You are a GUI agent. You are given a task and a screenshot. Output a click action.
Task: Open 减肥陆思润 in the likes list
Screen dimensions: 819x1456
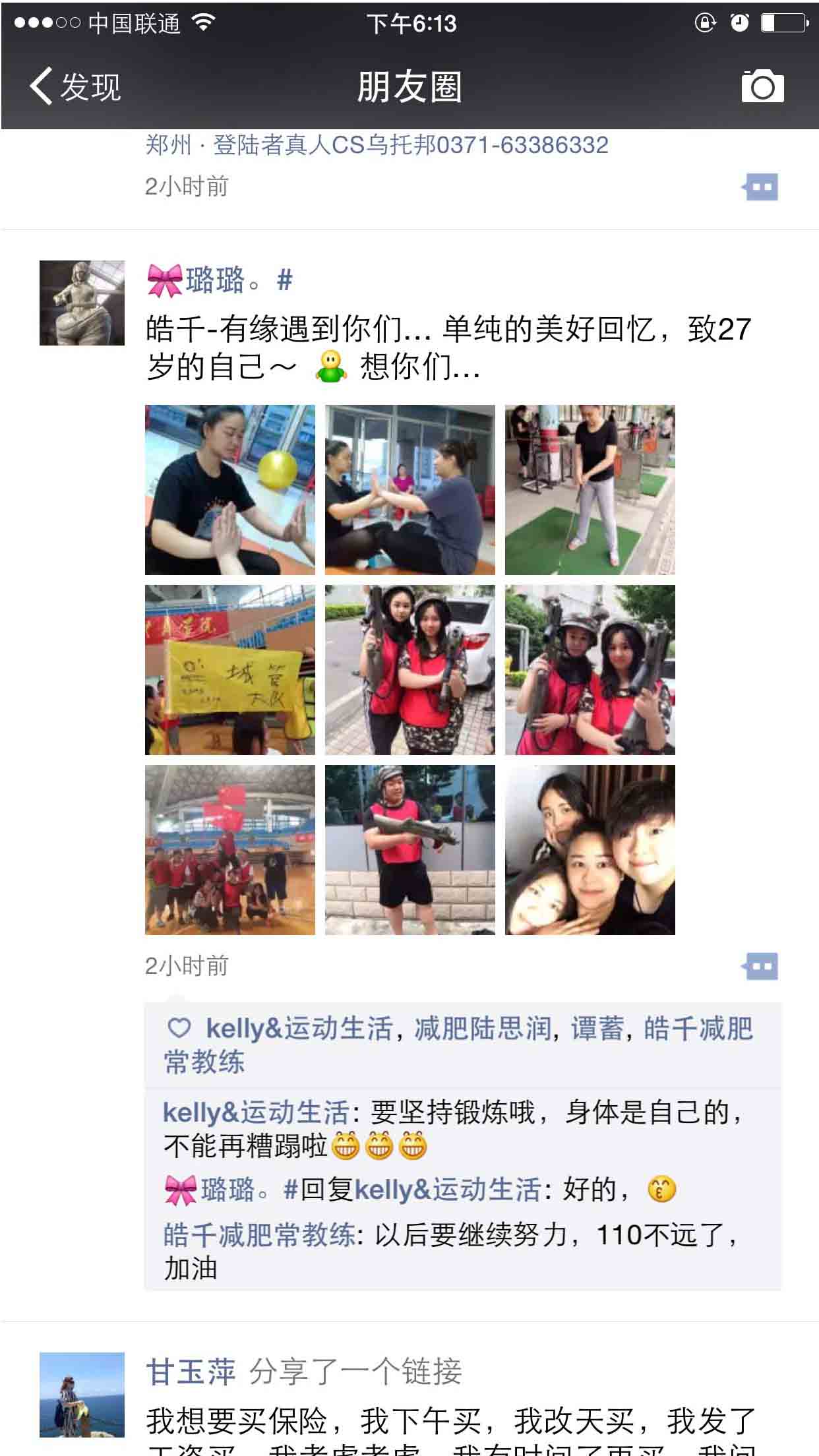(x=483, y=1029)
